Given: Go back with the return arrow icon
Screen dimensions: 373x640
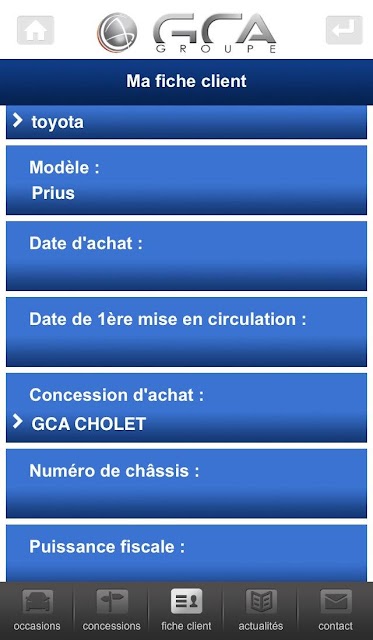Looking at the screenshot, I should pyautogui.click(x=344, y=30).
